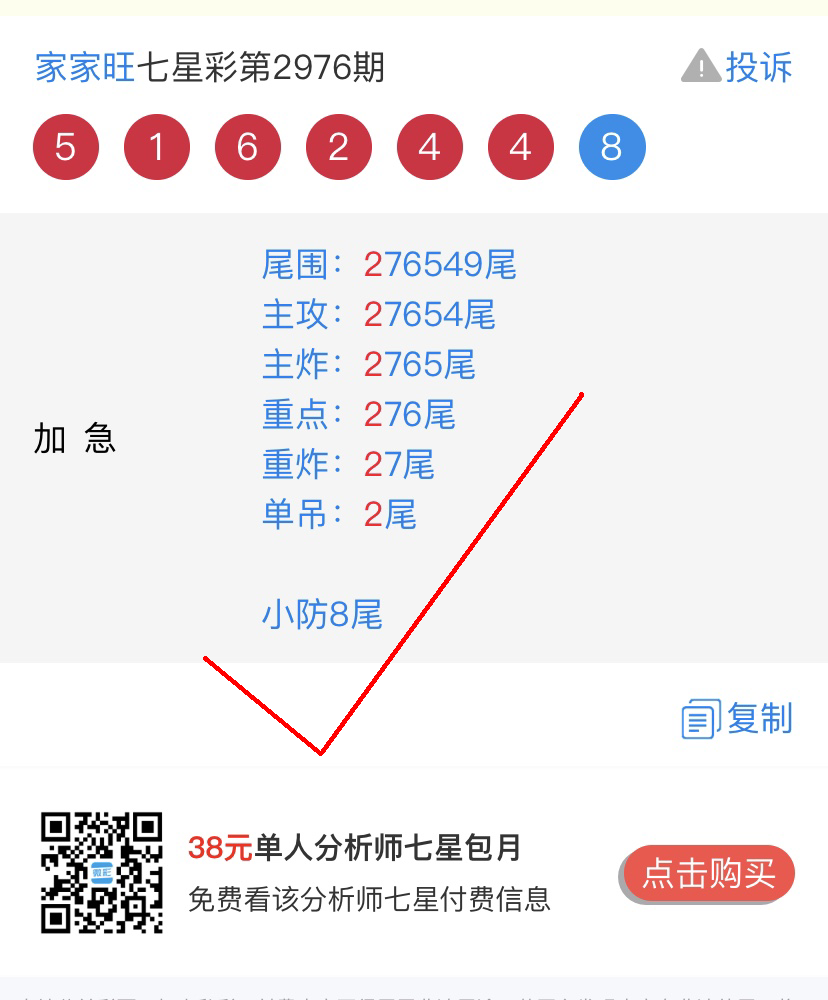Tap 点击购买 to buy the monthly package
Viewport: 828px width, 1000px height.
tap(708, 874)
